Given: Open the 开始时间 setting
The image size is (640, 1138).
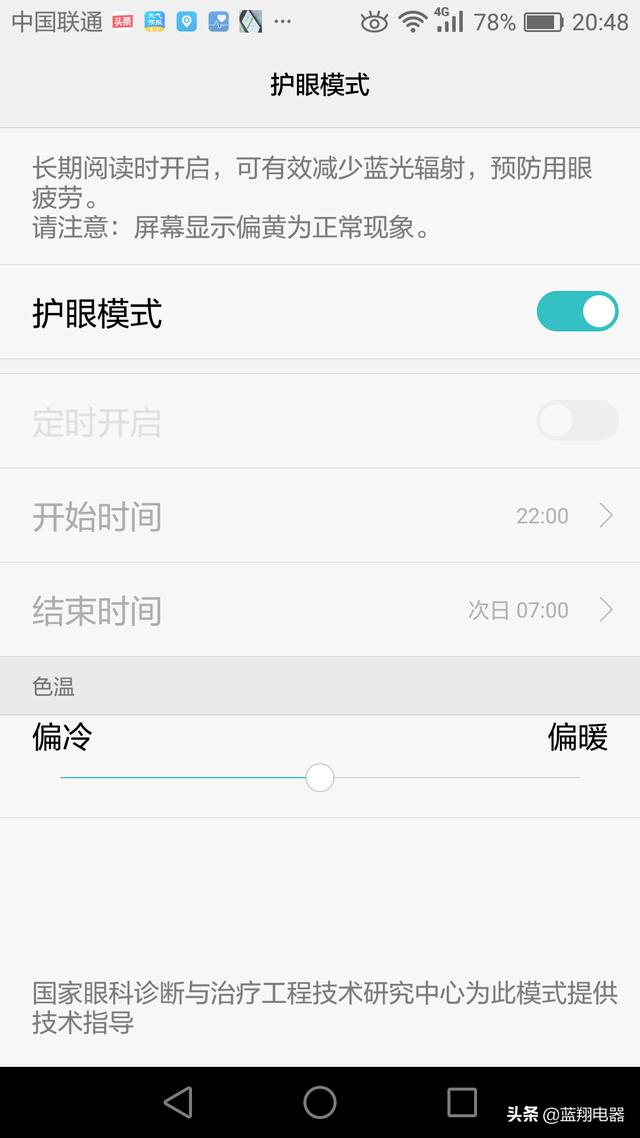Looking at the screenshot, I should click(320, 516).
